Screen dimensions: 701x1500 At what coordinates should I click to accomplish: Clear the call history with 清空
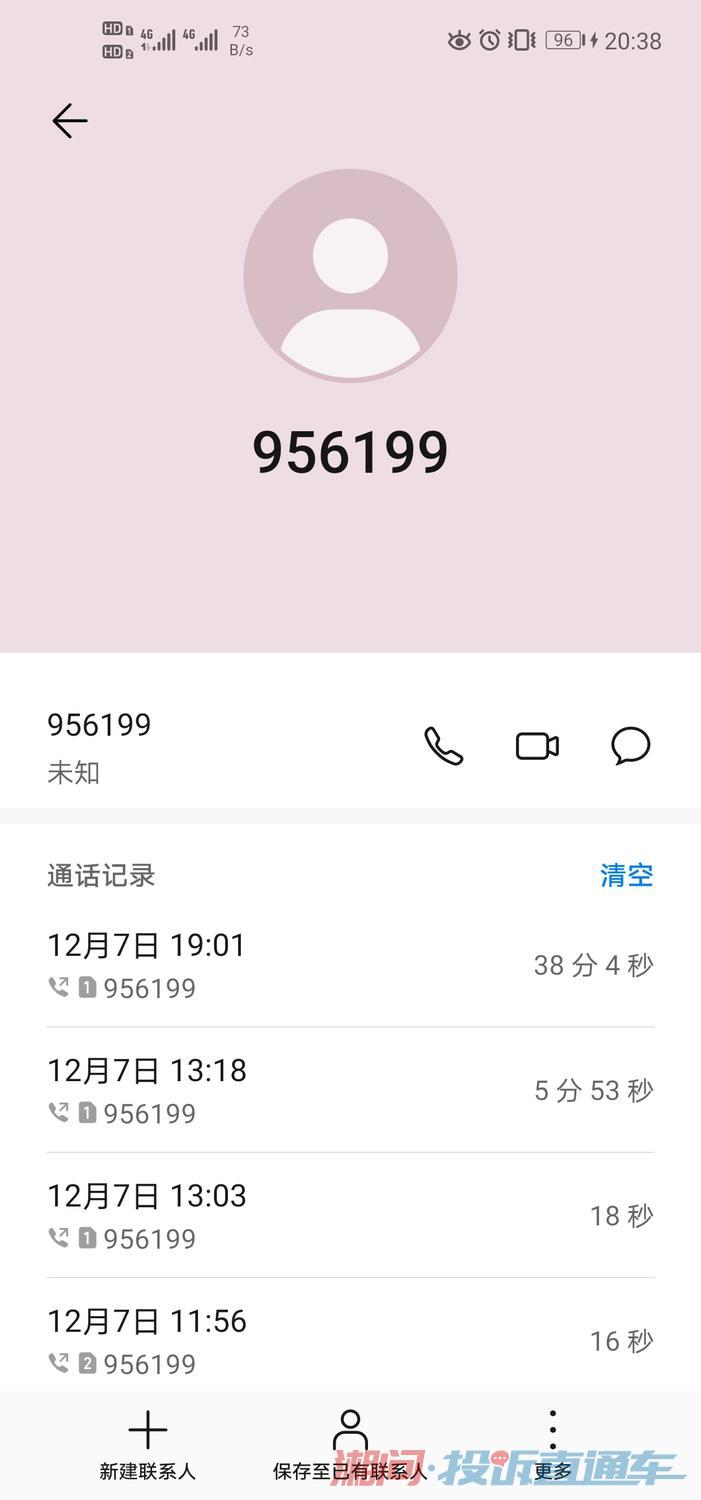[626, 875]
